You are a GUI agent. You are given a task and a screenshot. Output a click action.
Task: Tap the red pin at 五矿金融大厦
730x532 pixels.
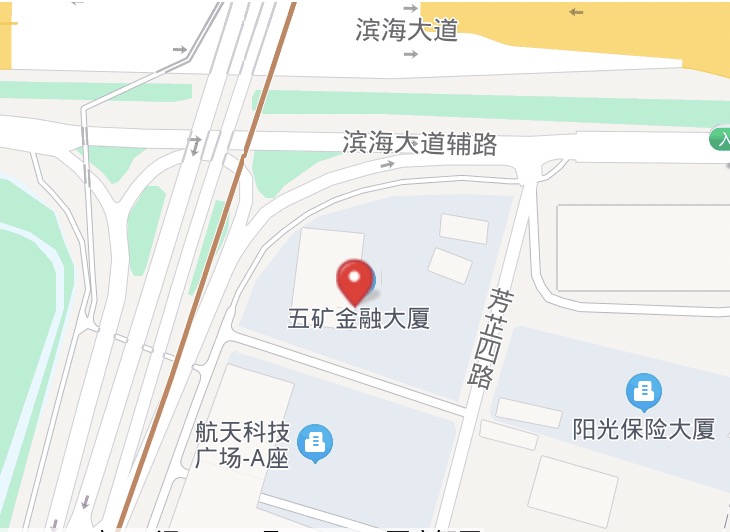click(354, 280)
